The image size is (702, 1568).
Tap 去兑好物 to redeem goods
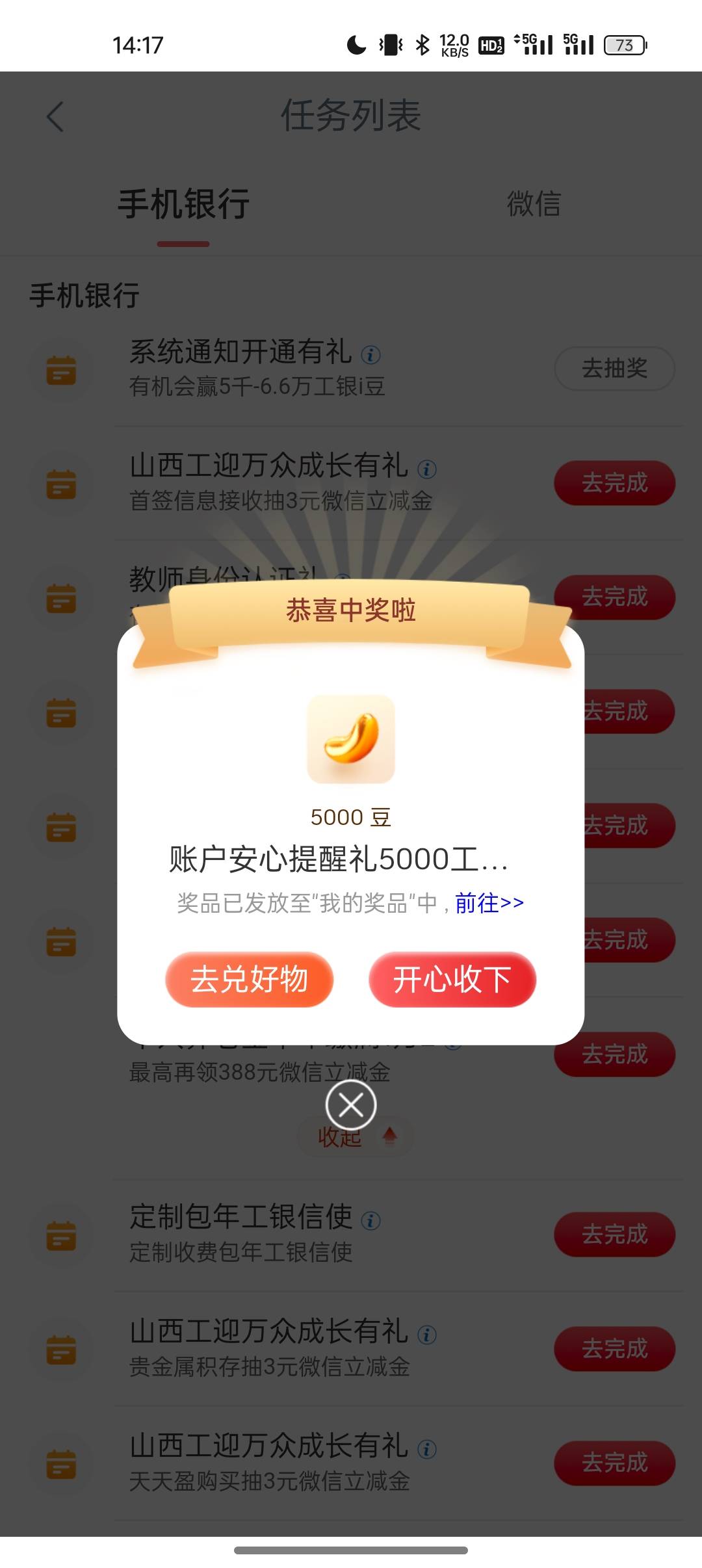tap(249, 980)
